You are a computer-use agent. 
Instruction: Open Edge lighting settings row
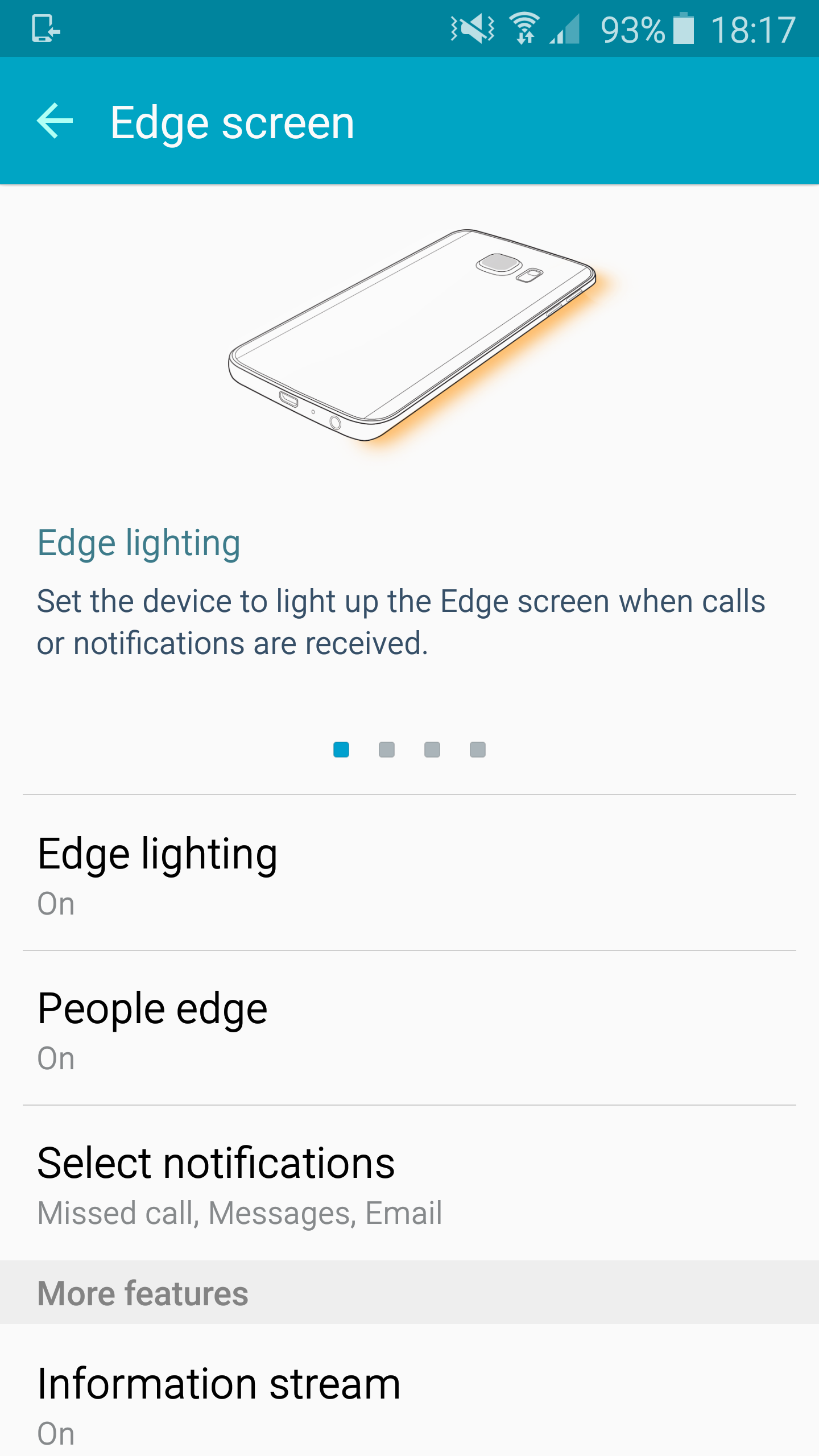(409, 872)
